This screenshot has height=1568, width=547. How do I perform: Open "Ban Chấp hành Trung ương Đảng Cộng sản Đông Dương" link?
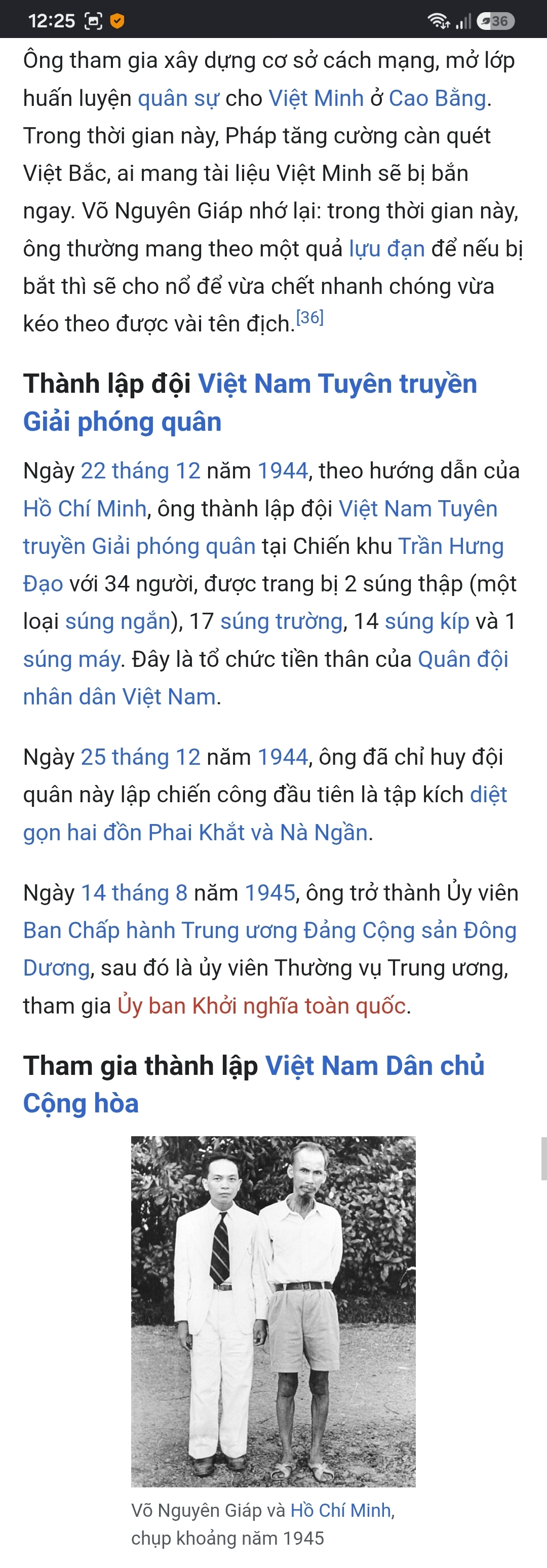[x=269, y=930]
